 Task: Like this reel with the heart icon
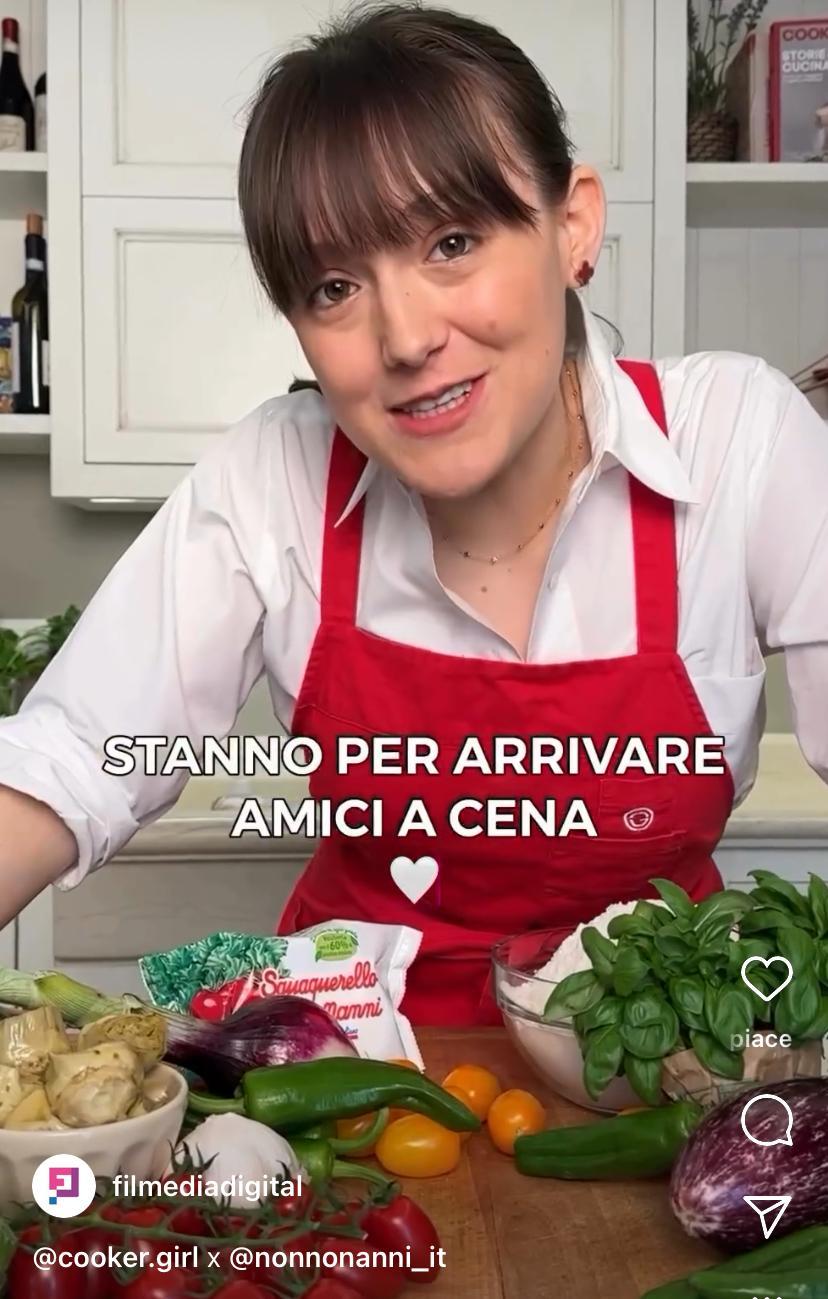pos(767,977)
